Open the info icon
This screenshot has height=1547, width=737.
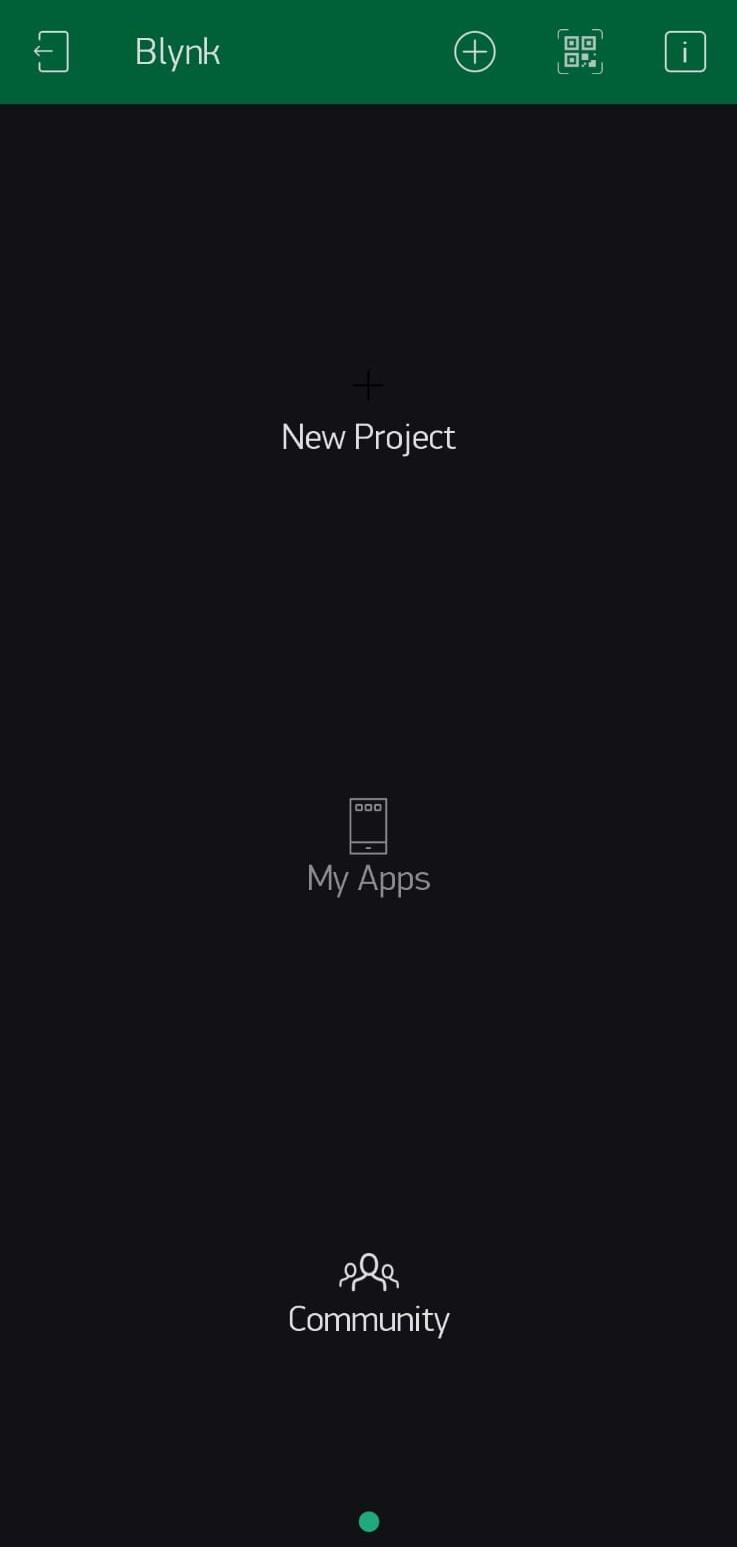point(685,52)
